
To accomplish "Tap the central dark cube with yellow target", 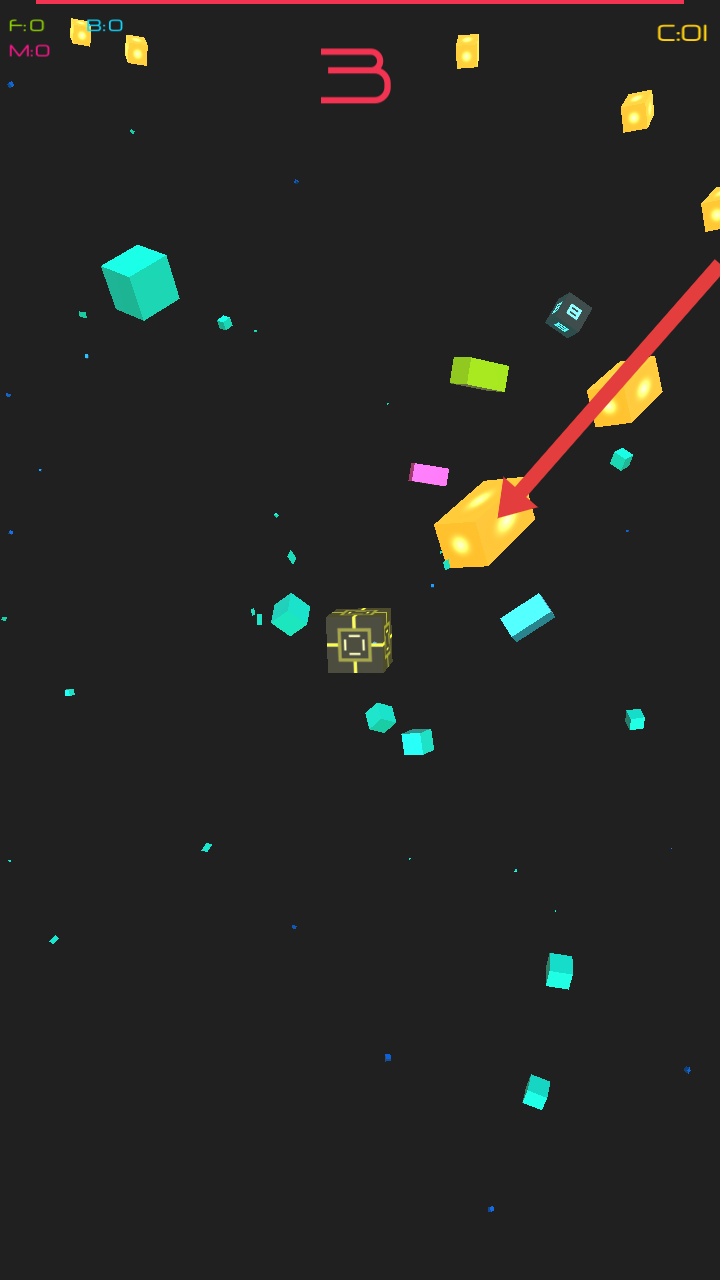I will coord(358,642).
